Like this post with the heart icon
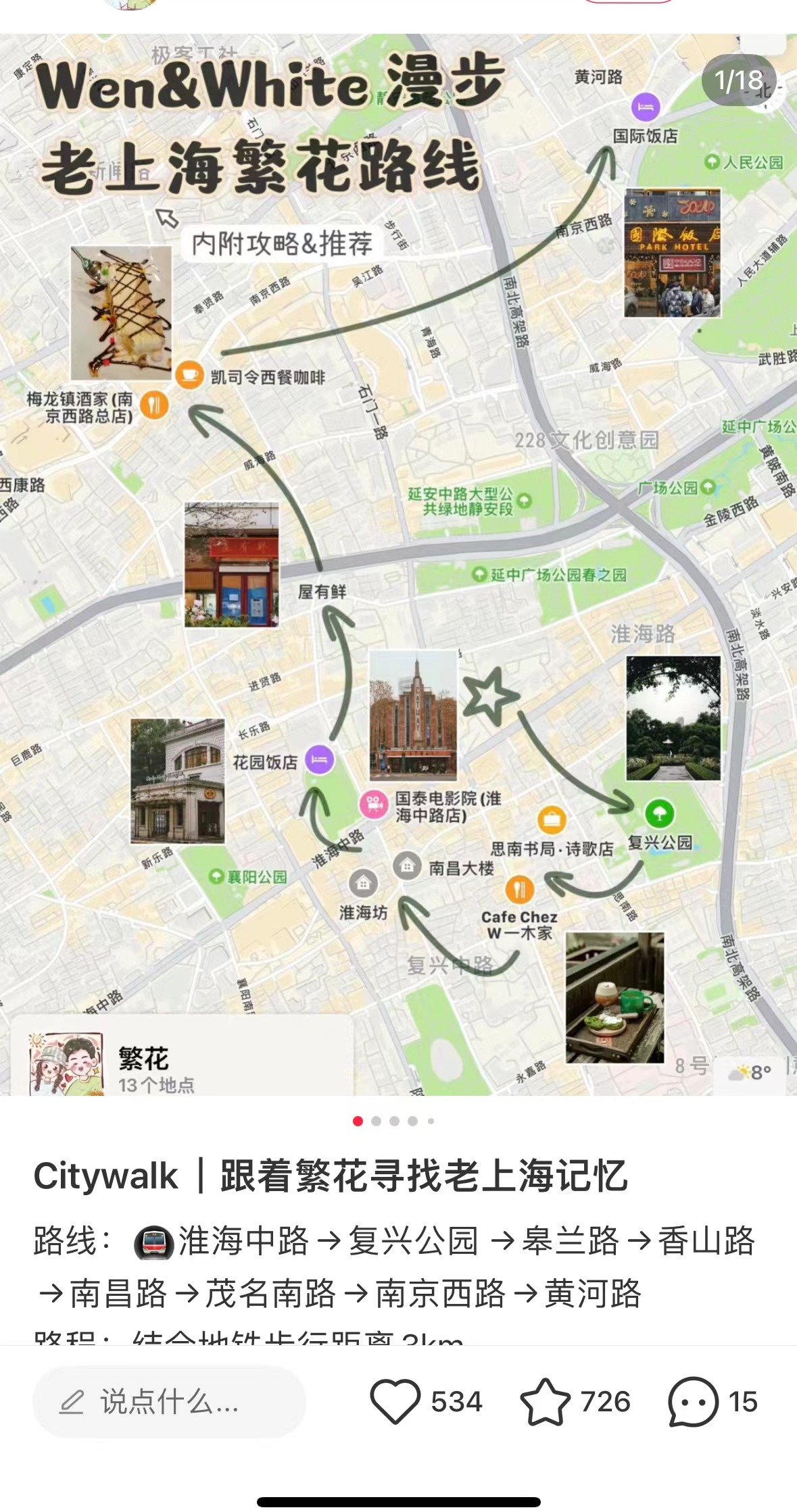Viewport: 797px width, 1512px height. click(x=395, y=1402)
